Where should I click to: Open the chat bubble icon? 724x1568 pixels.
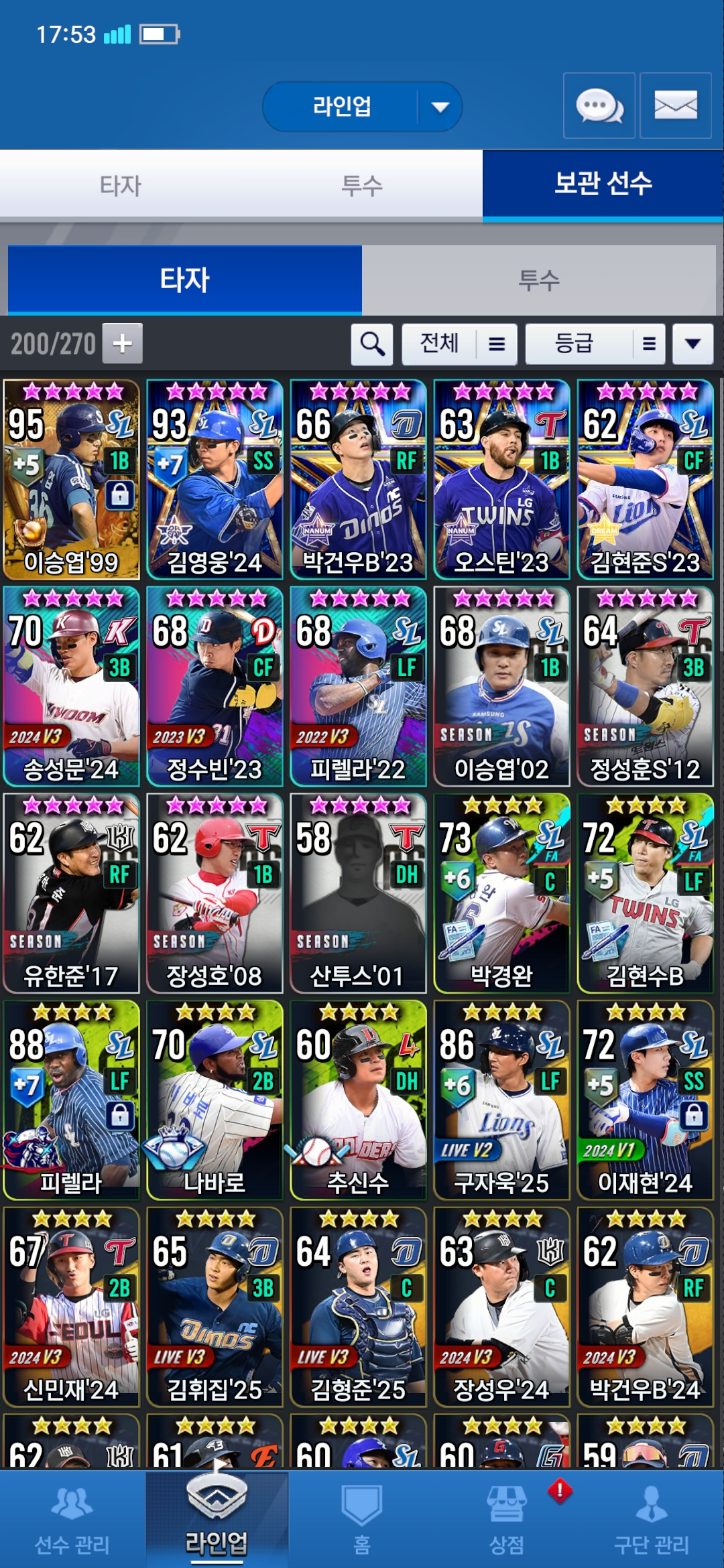599,106
